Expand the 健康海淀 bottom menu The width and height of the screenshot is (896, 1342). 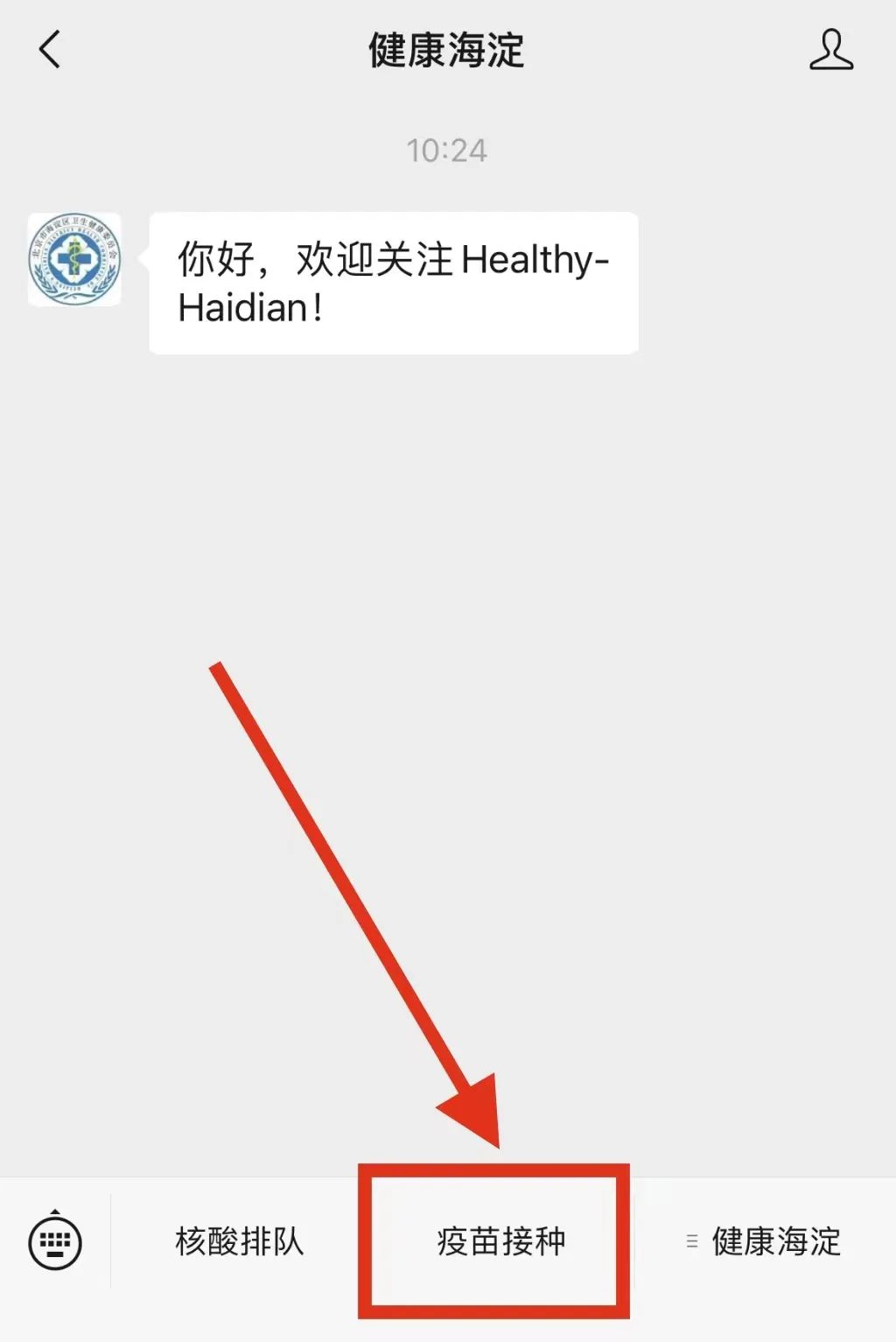(763, 1241)
